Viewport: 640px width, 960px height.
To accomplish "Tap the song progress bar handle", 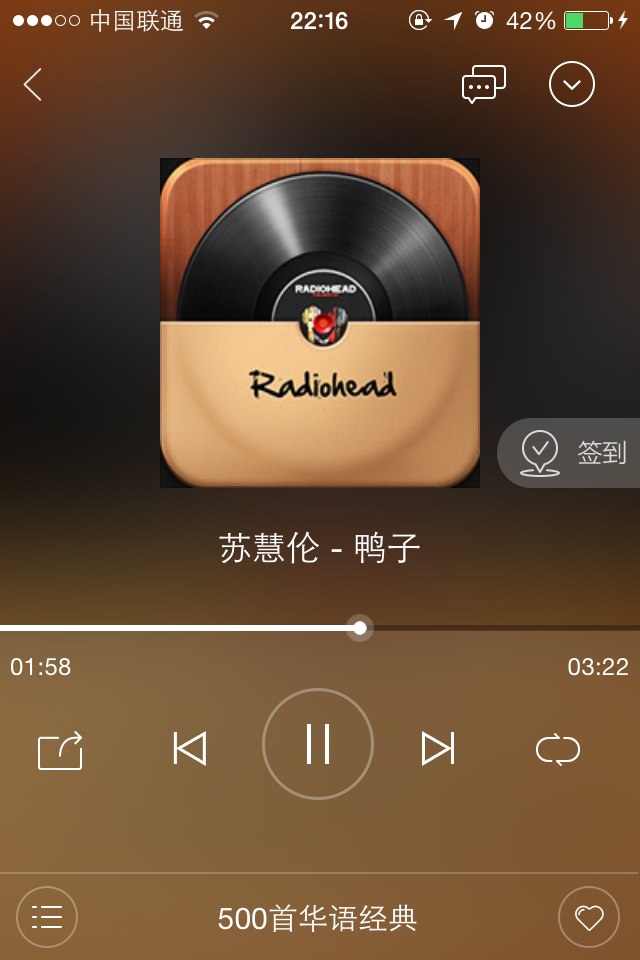I will [360, 628].
